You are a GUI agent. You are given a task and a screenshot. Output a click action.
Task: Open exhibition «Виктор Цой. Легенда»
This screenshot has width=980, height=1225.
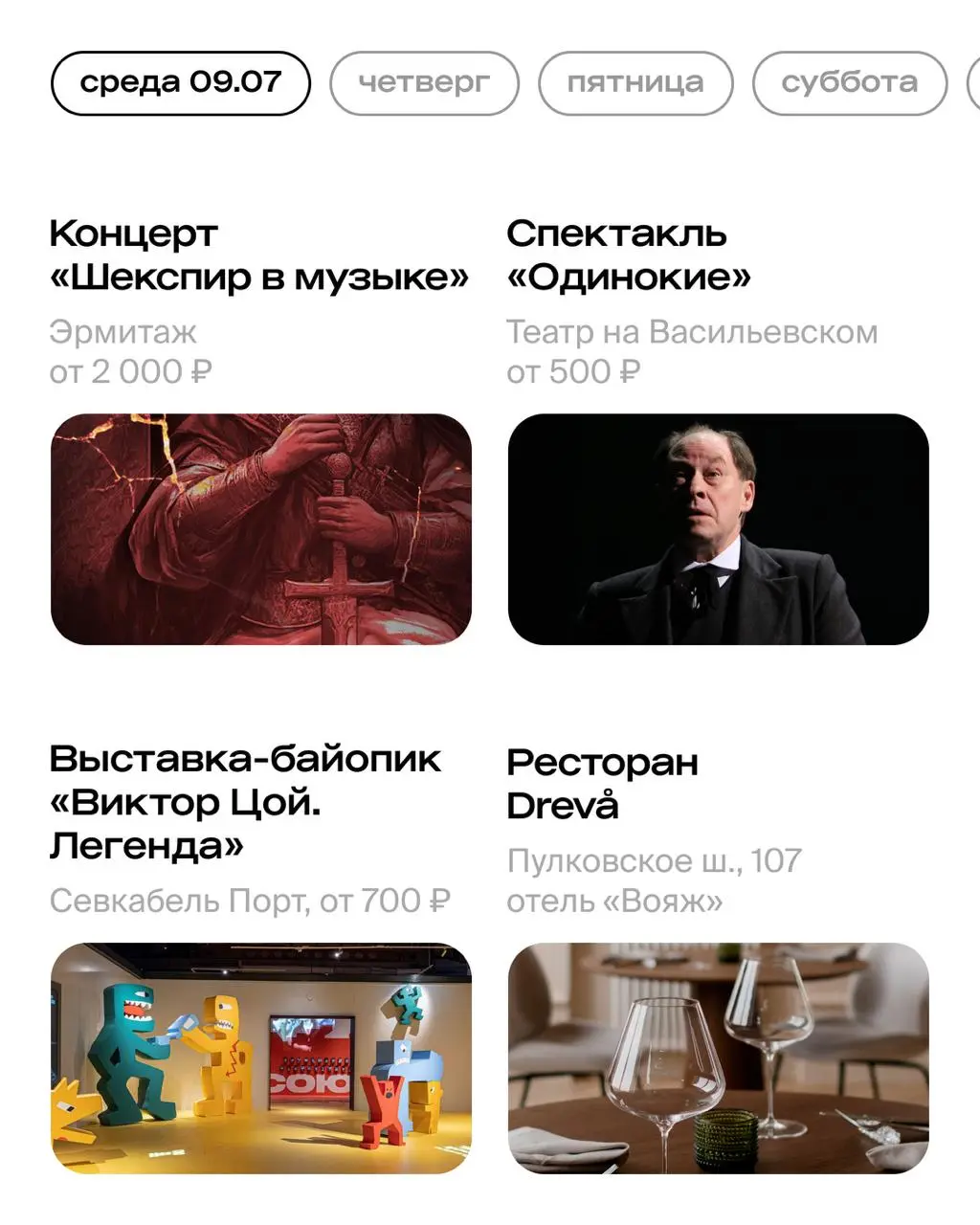pyautogui.click(x=246, y=803)
